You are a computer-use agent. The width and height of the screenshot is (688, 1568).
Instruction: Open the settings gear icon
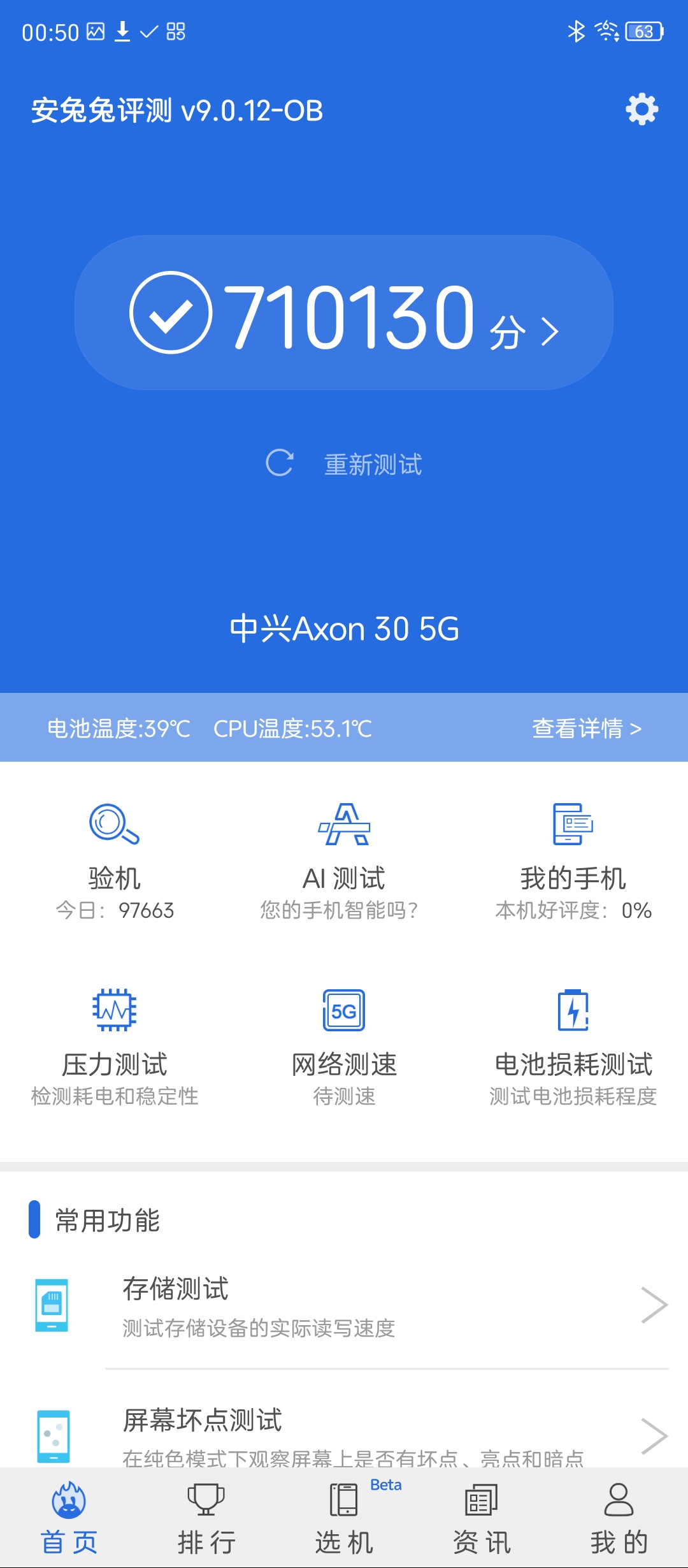tap(641, 109)
